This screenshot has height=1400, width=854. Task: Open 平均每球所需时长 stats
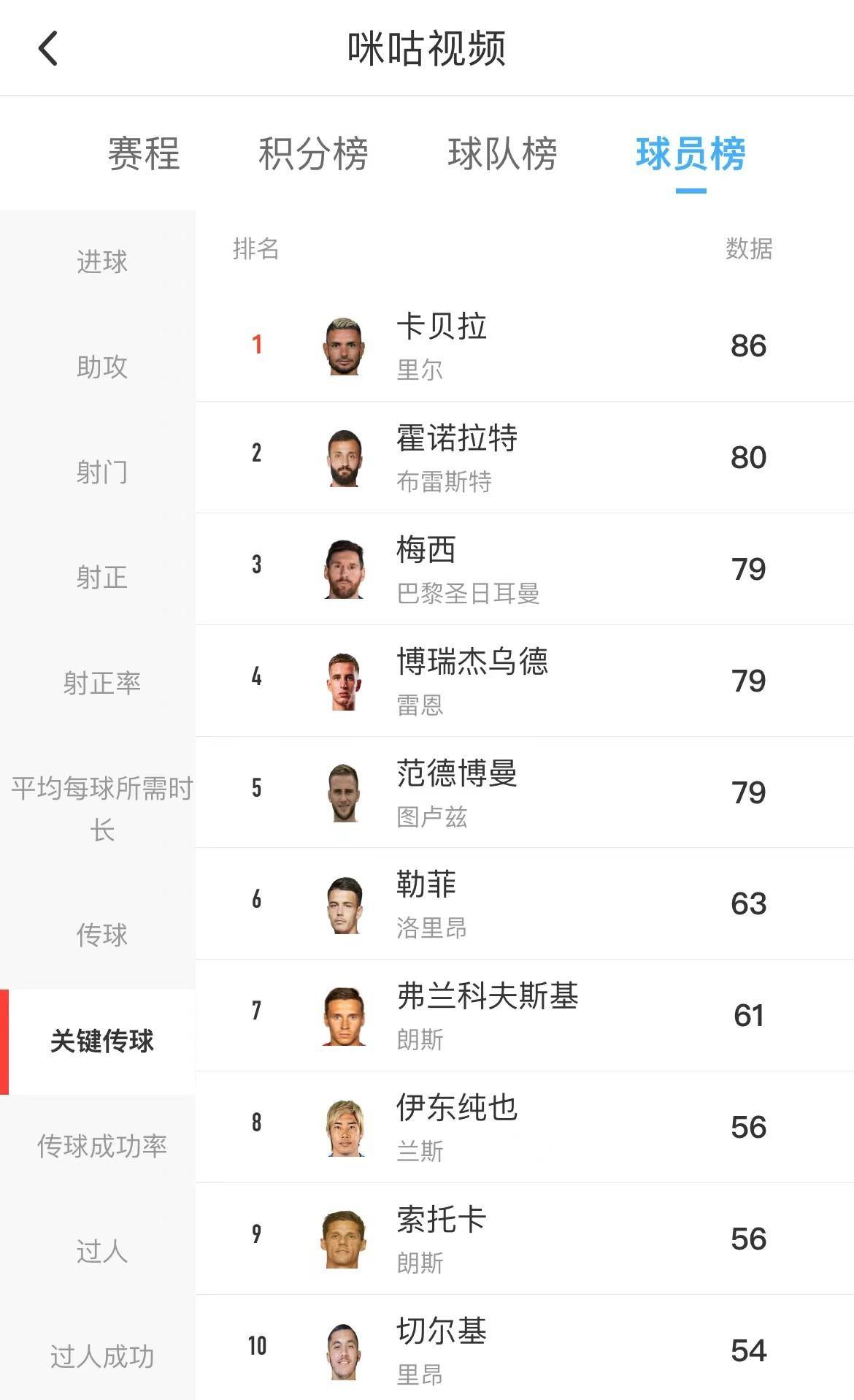pyautogui.click(x=101, y=808)
